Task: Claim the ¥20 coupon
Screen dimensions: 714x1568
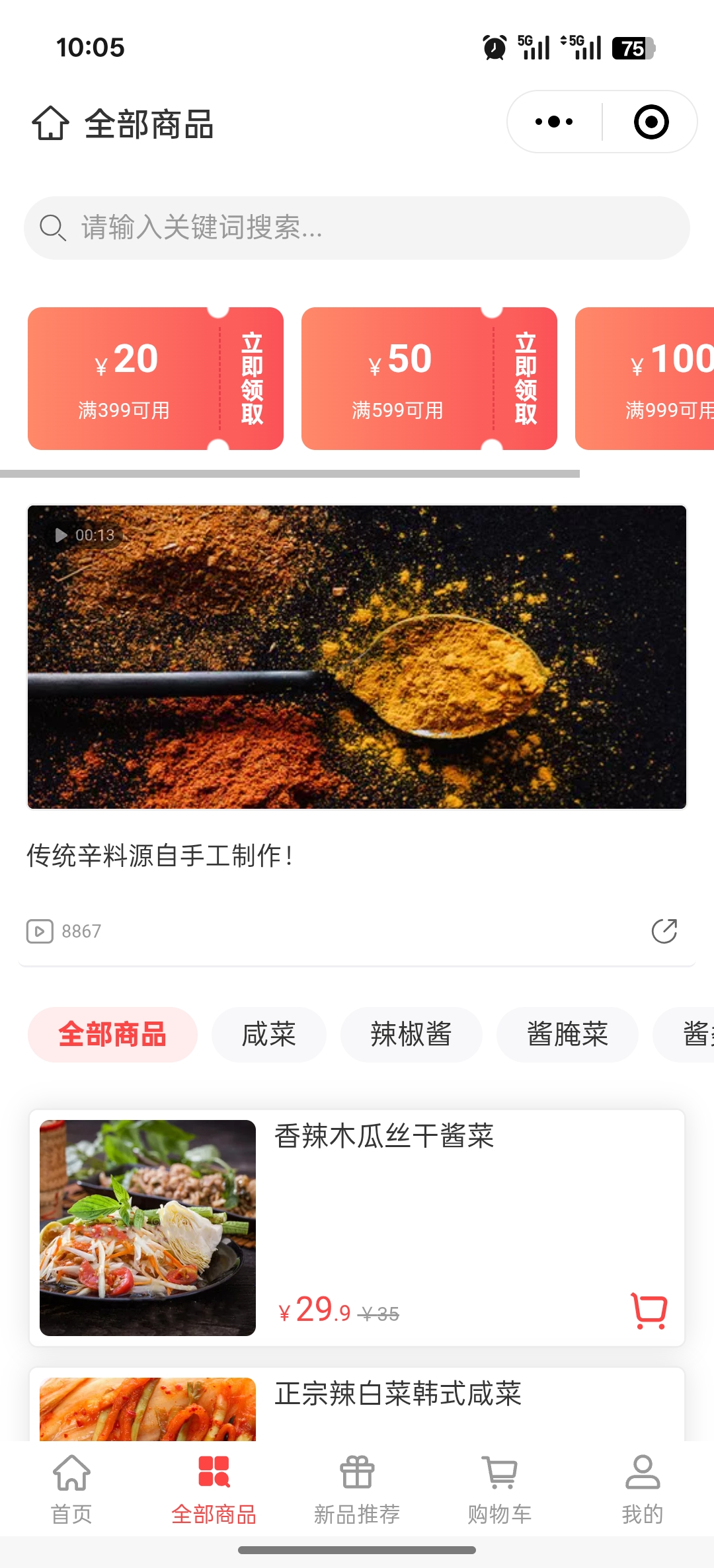Action: point(252,379)
